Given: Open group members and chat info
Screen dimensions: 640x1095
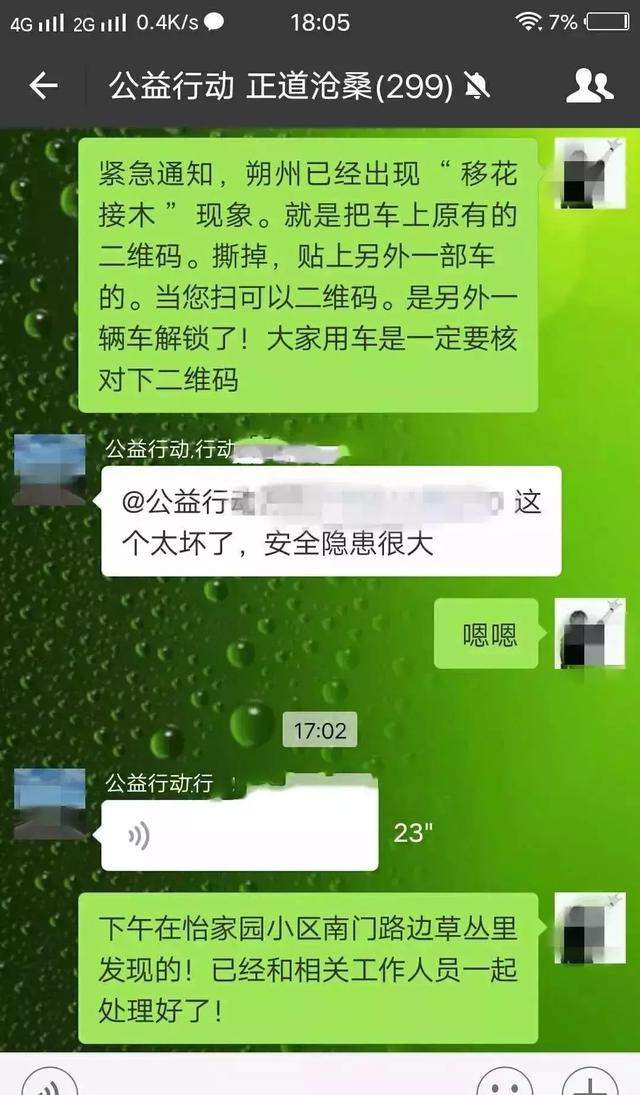Looking at the screenshot, I should 589,86.
